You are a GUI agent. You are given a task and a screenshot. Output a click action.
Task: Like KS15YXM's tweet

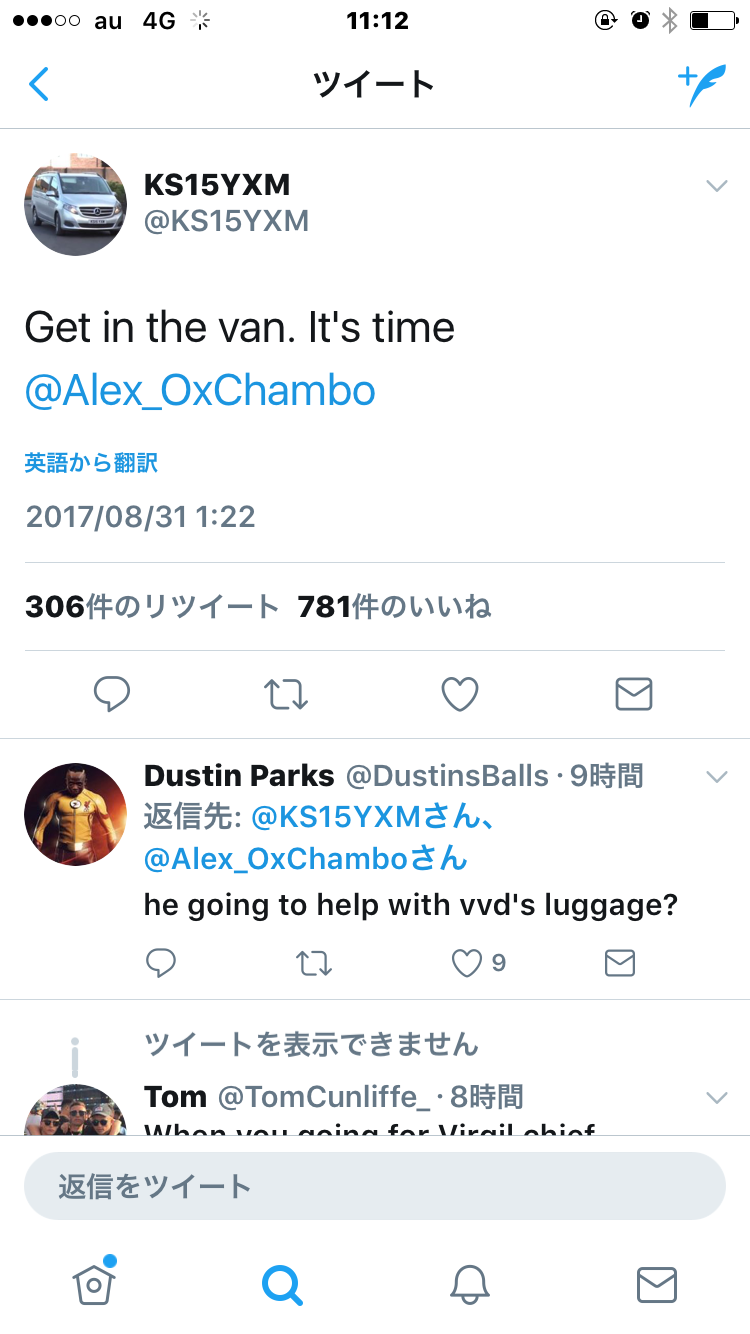(x=460, y=693)
